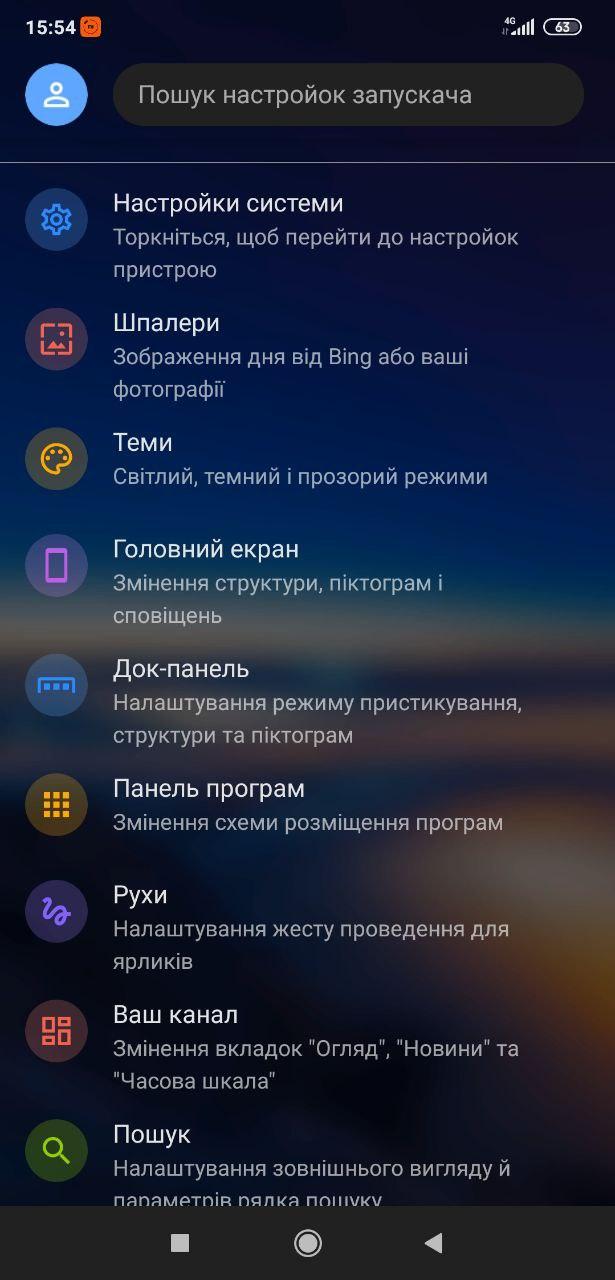Open Ваш канал settings
The image size is (615, 1280).
307,1047
